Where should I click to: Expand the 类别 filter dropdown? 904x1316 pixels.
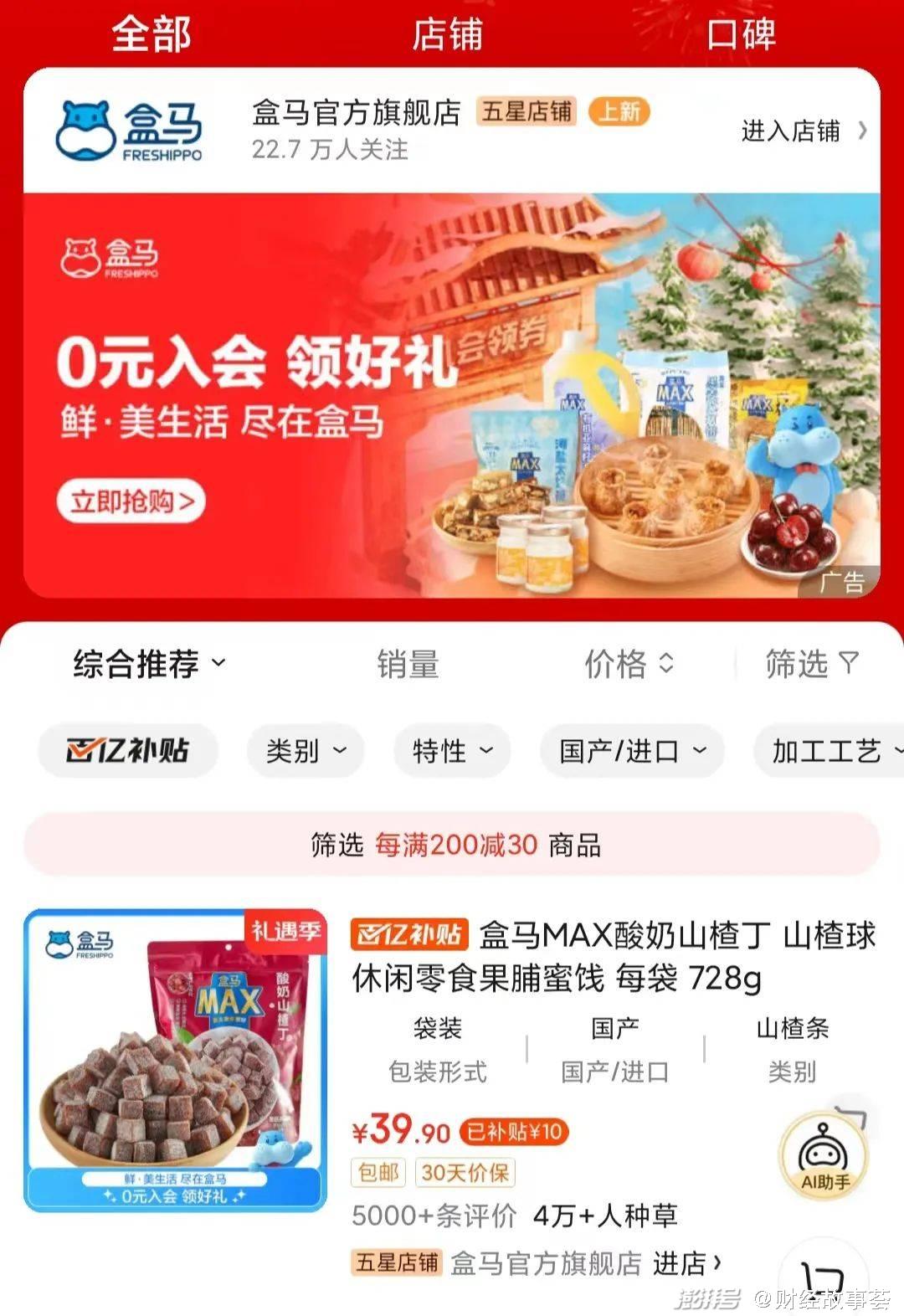coord(306,751)
